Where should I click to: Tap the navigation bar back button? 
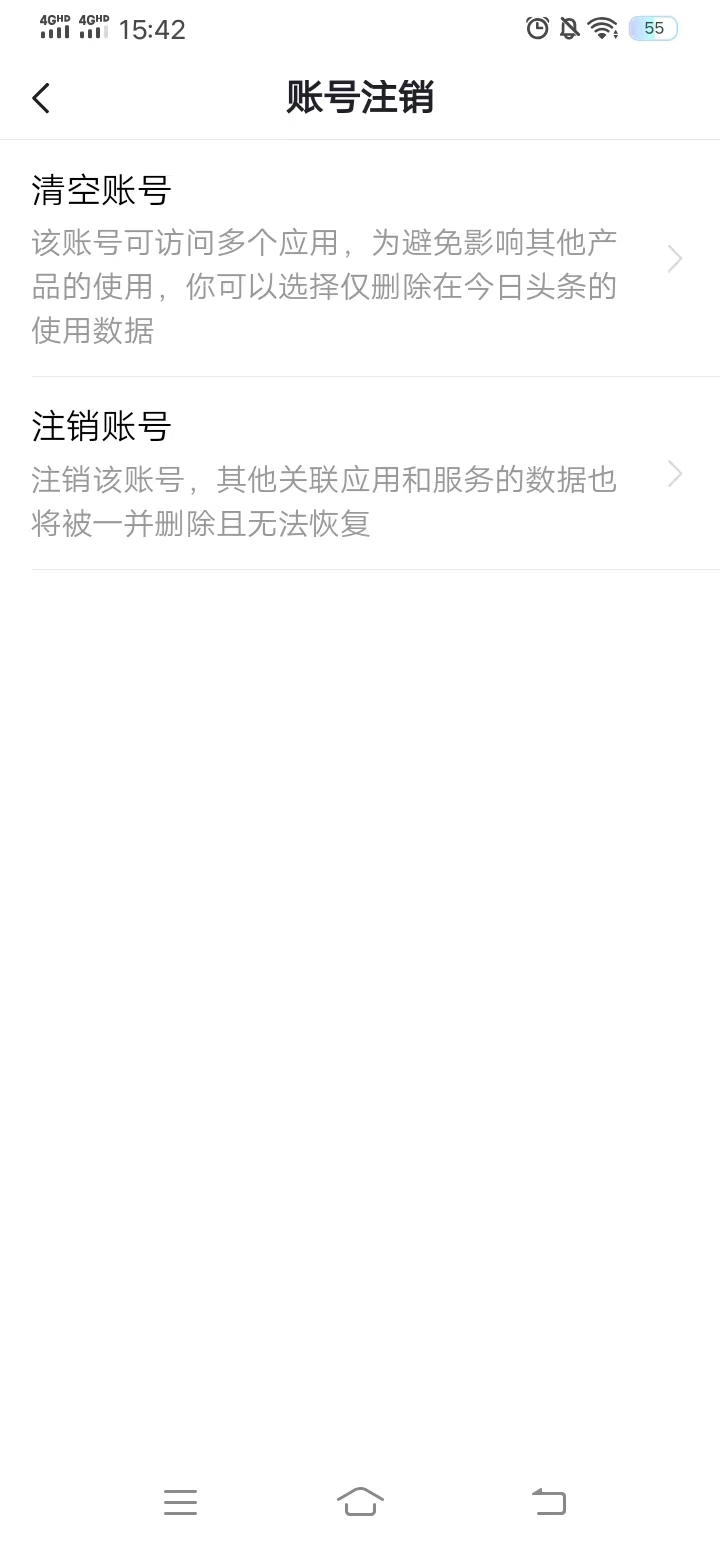point(548,1501)
